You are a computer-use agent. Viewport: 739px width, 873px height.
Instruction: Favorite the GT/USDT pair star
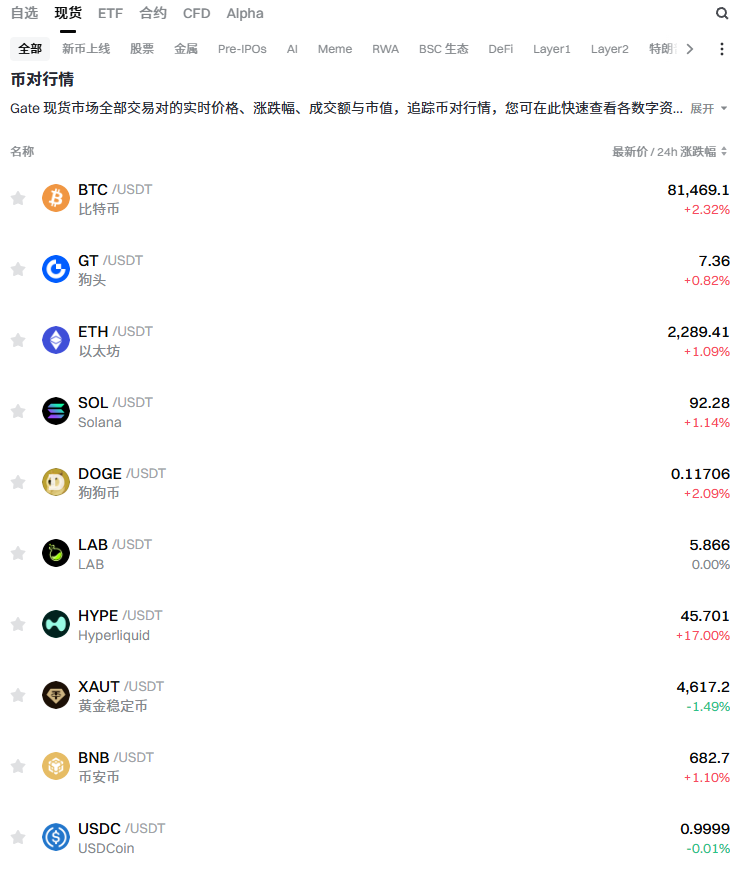[18, 269]
